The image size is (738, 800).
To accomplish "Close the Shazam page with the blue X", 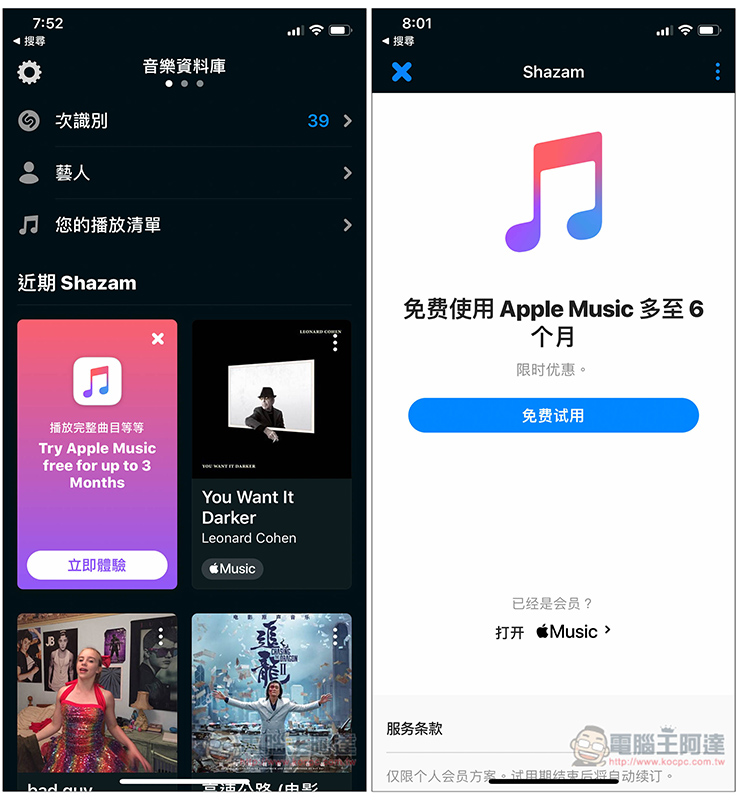I will tap(401, 72).
